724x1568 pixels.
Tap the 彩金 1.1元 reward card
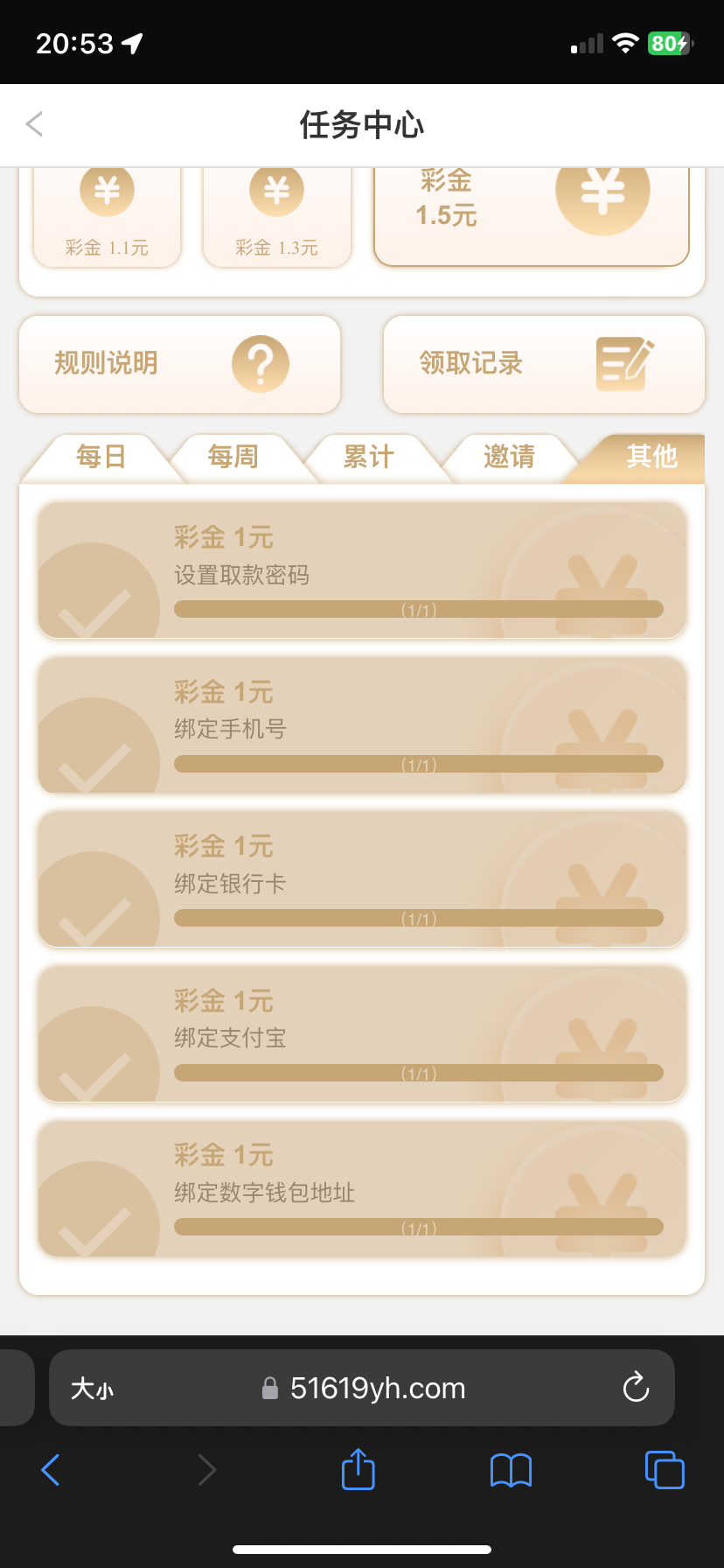(107, 217)
